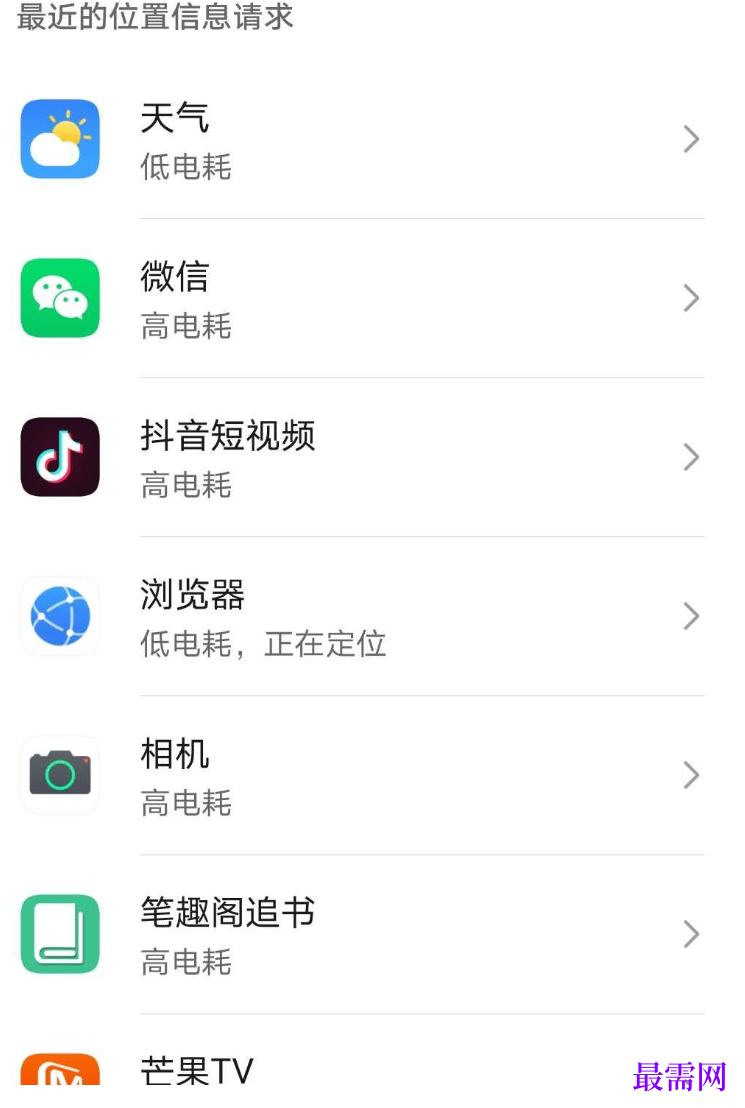Open 相机 location permission details
Screen dimensions: 745x1108
691,775
